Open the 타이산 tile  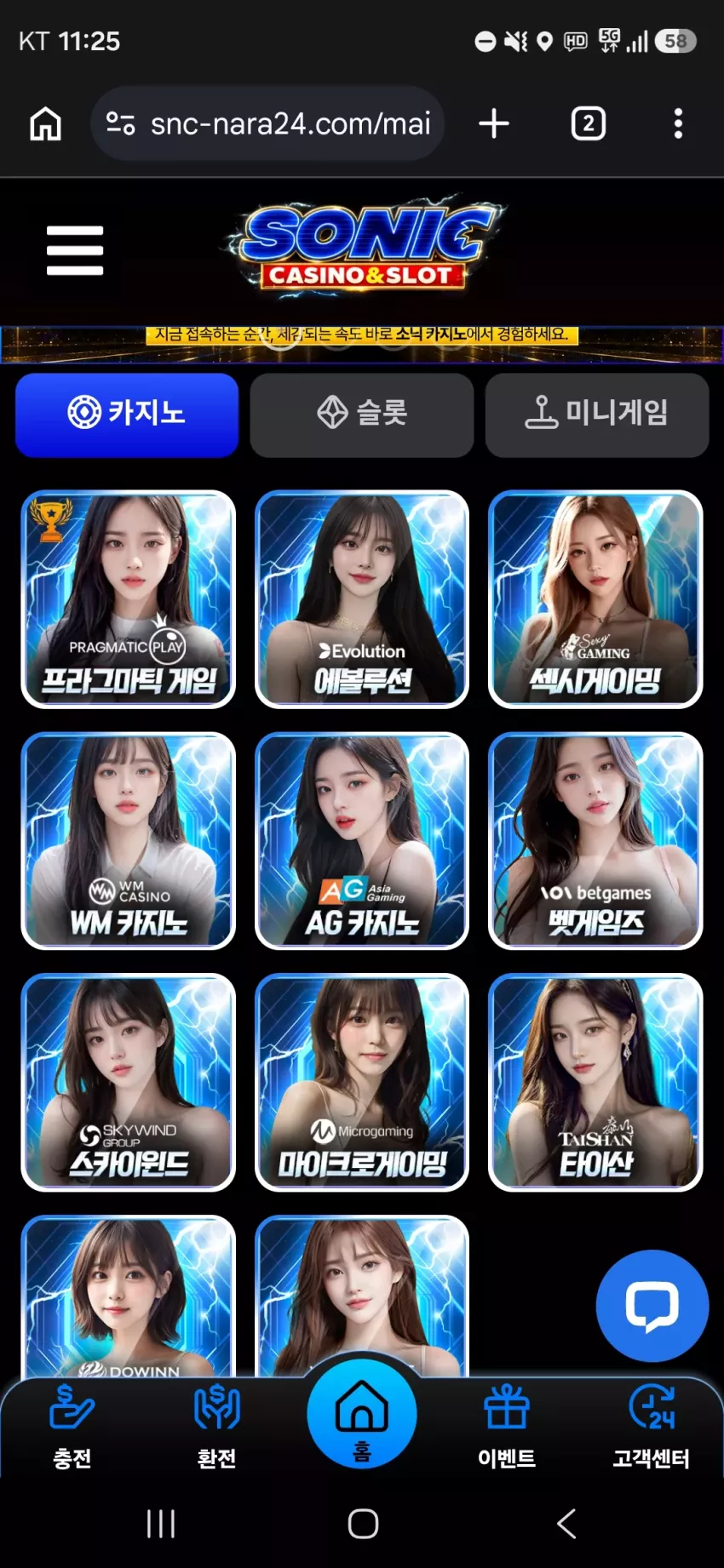tap(595, 1083)
